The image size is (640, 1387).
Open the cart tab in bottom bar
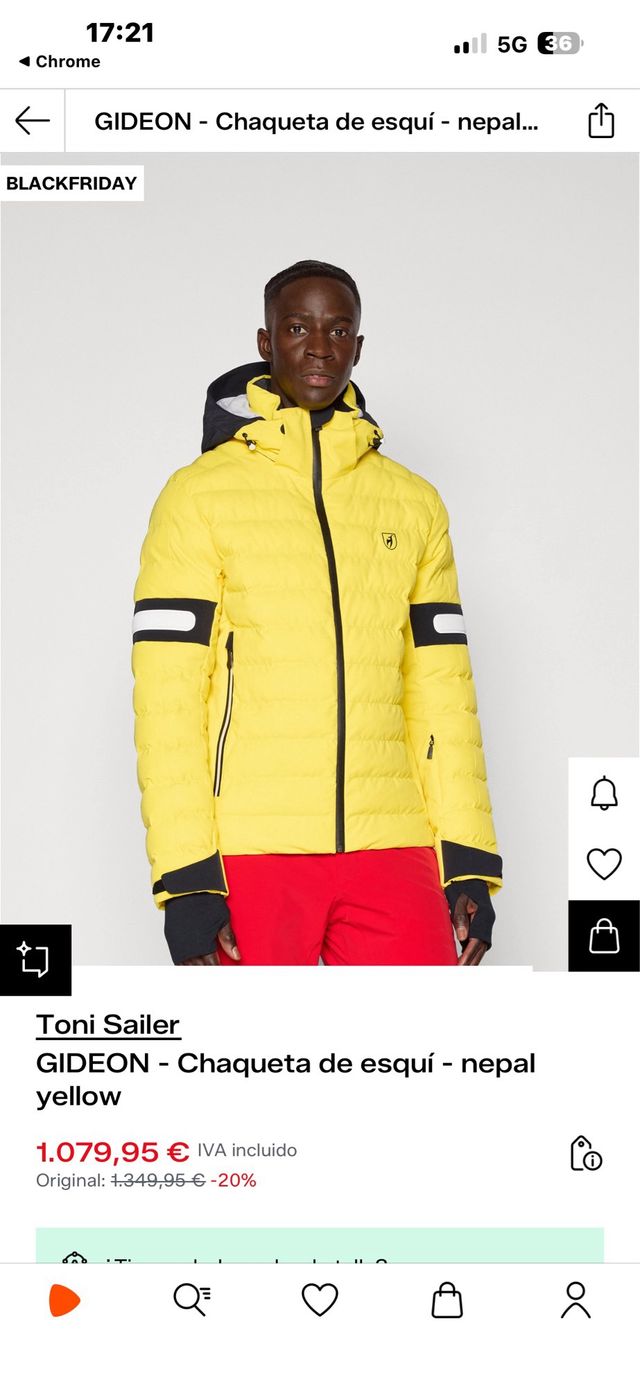447,1300
